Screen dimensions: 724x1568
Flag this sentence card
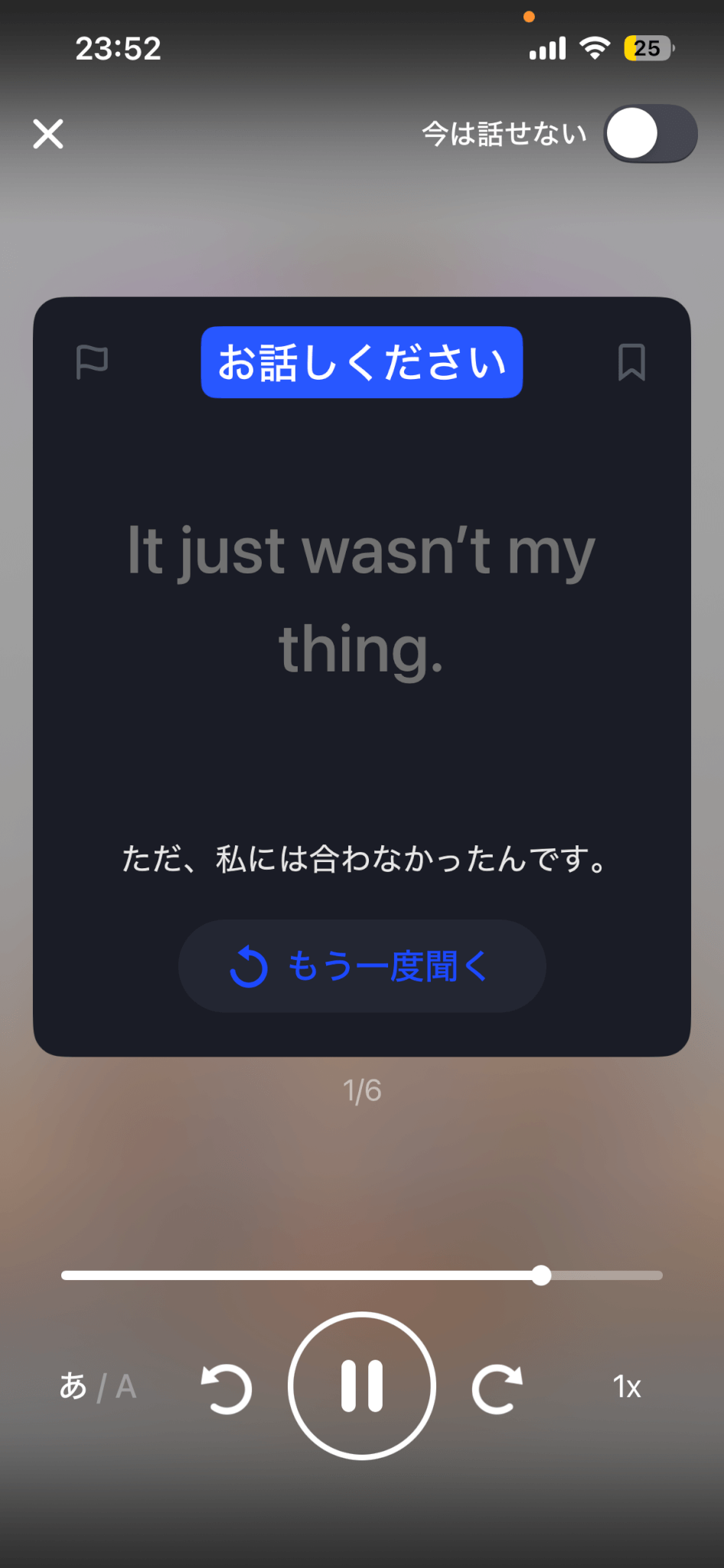[x=92, y=362]
